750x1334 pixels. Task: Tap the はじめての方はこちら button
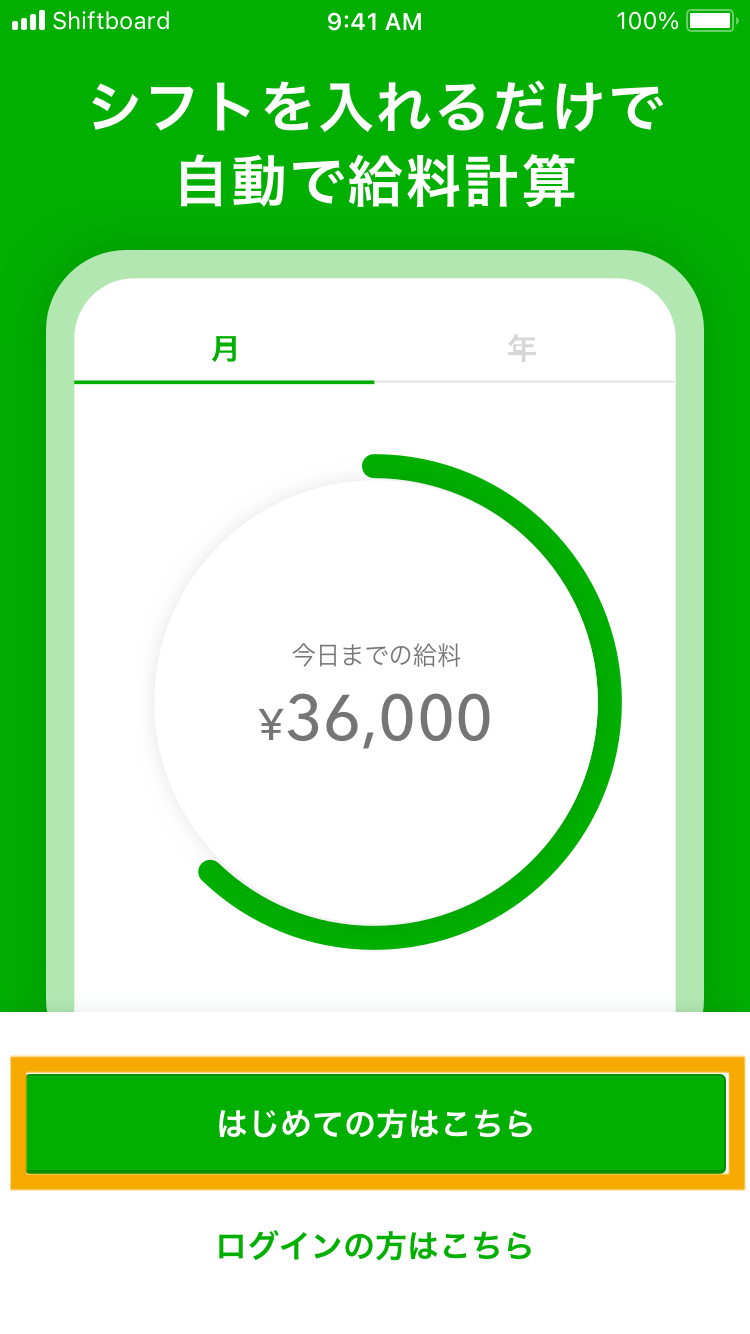[x=375, y=1123]
